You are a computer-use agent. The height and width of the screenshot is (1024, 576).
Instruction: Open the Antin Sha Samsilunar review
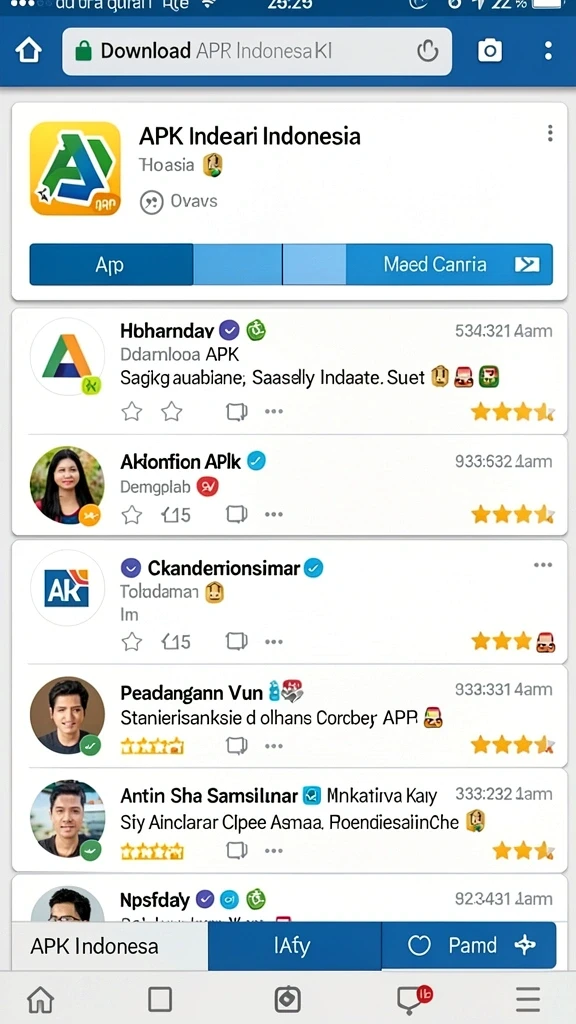click(289, 820)
